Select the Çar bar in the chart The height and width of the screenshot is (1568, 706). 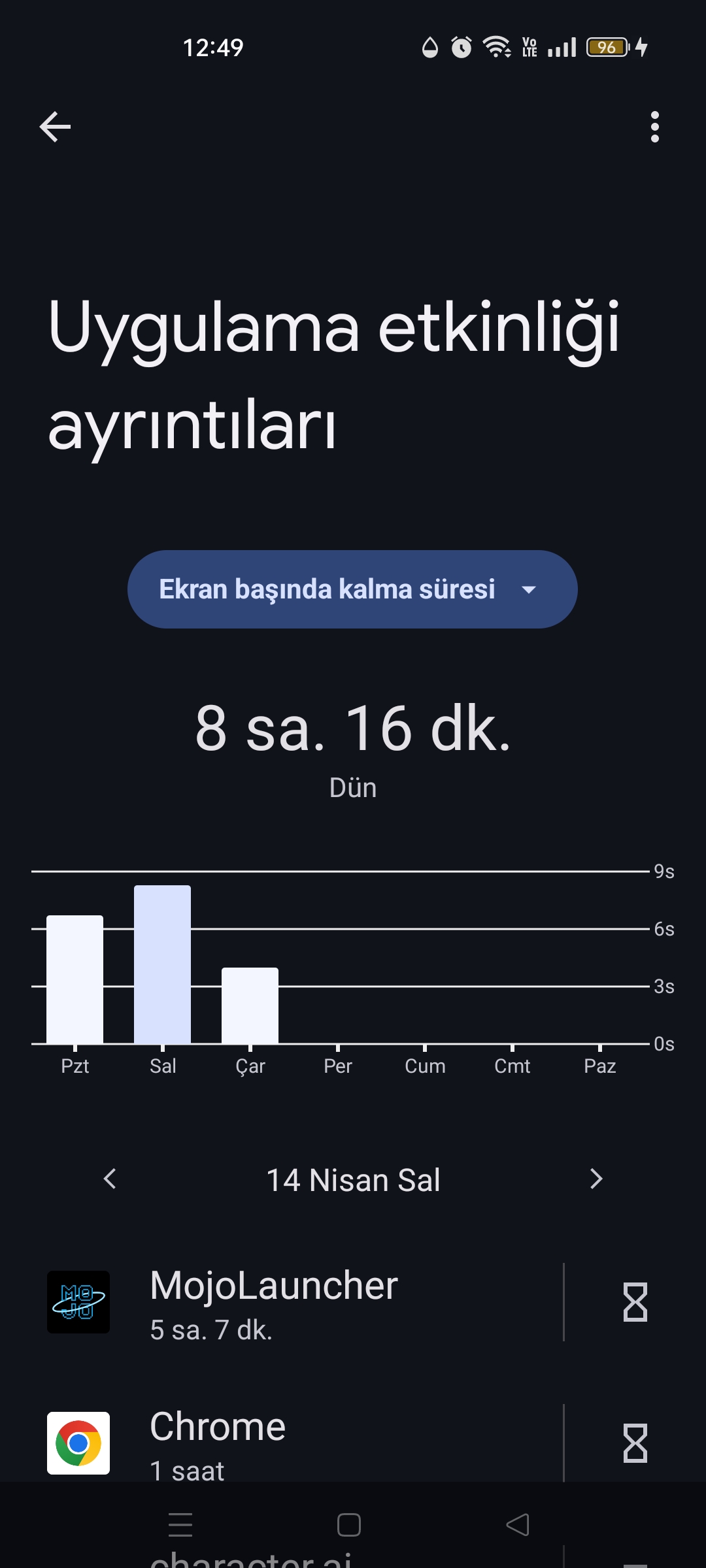[250, 1005]
